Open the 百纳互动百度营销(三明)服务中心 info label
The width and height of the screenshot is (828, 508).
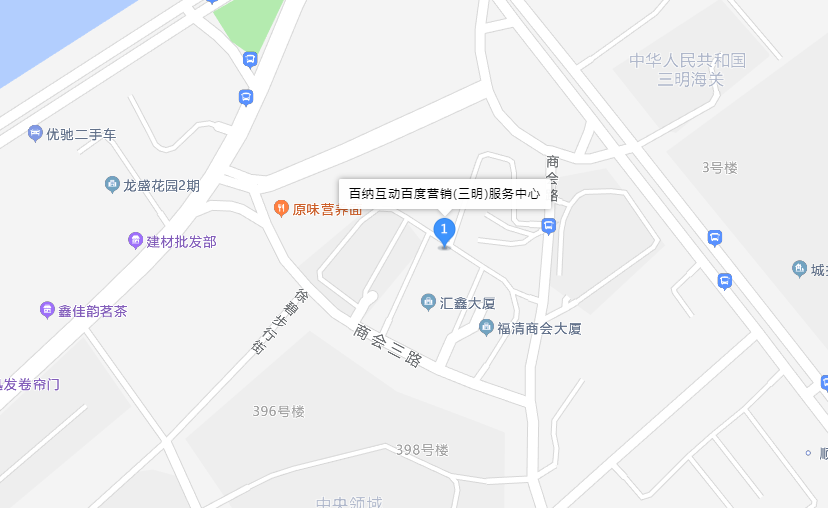[444, 194]
